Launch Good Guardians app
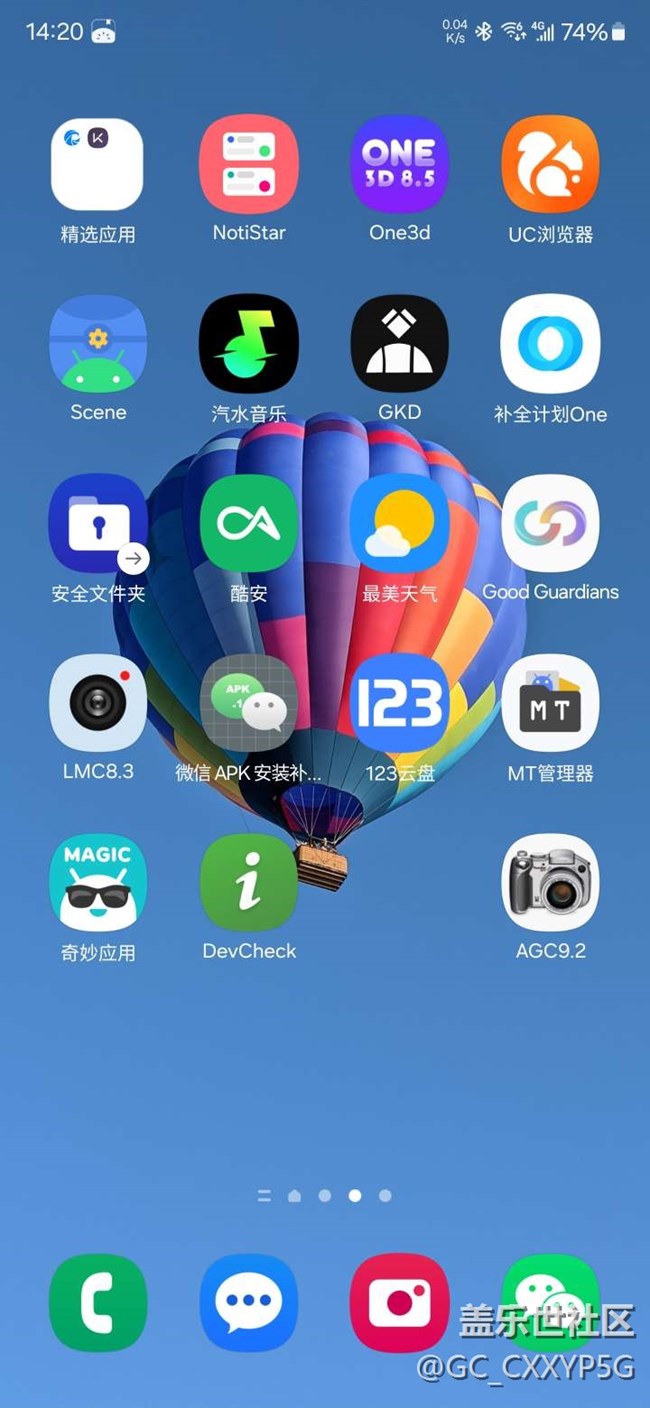This screenshot has height=1408, width=650. click(550, 523)
